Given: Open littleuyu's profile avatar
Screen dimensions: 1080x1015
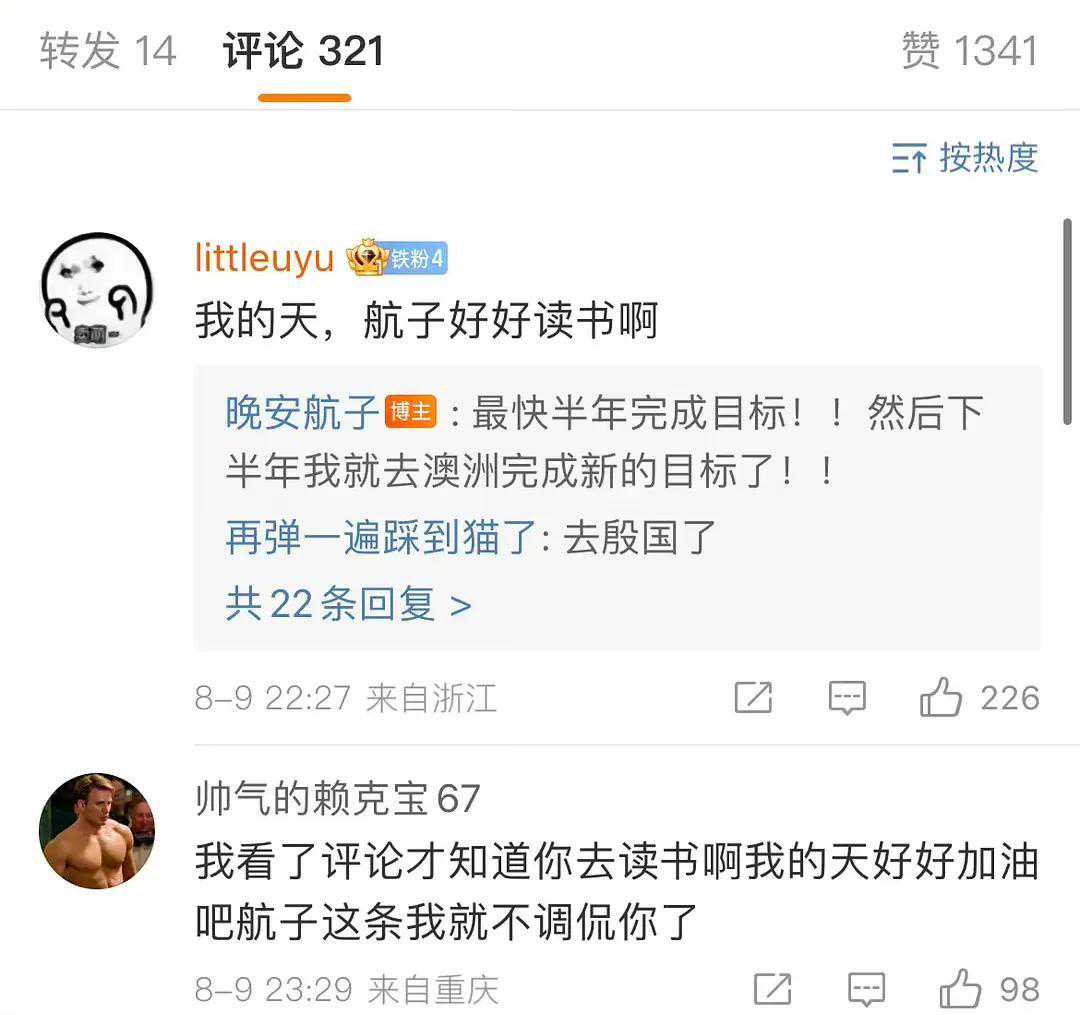Looking at the screenshot, I should point(97,291).
